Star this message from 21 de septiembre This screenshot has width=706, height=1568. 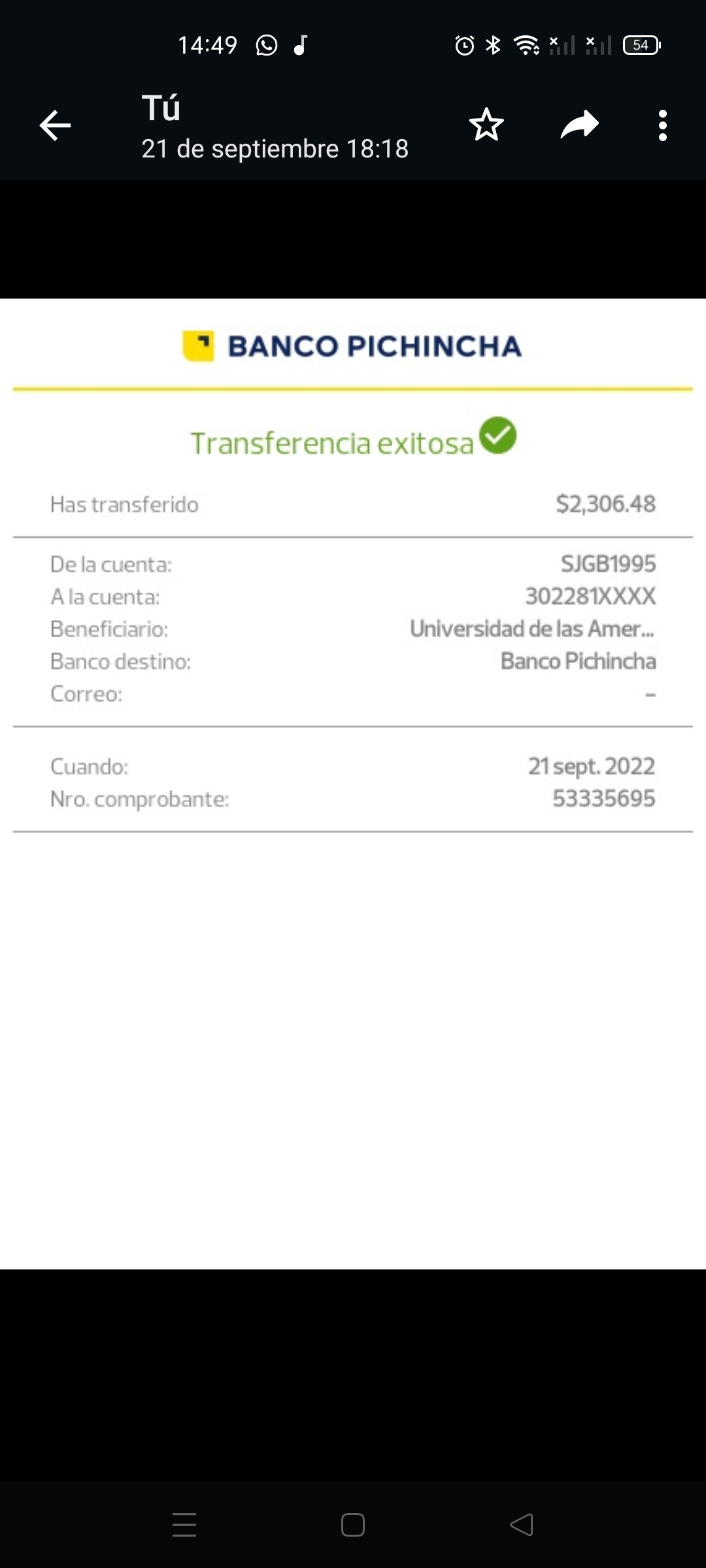(486, 125)
